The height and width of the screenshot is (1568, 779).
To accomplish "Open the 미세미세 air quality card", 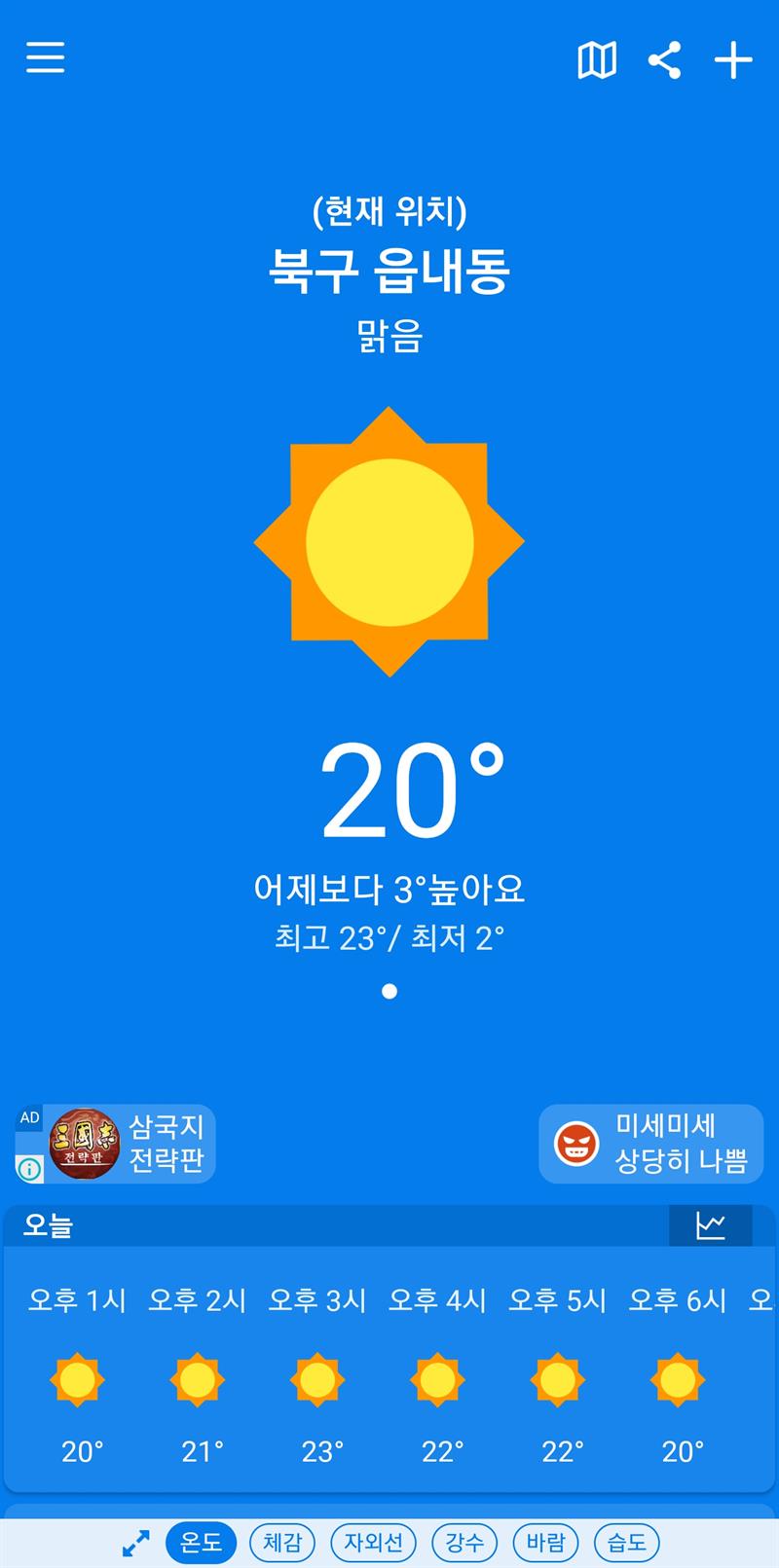I will tap(651, 1144).
